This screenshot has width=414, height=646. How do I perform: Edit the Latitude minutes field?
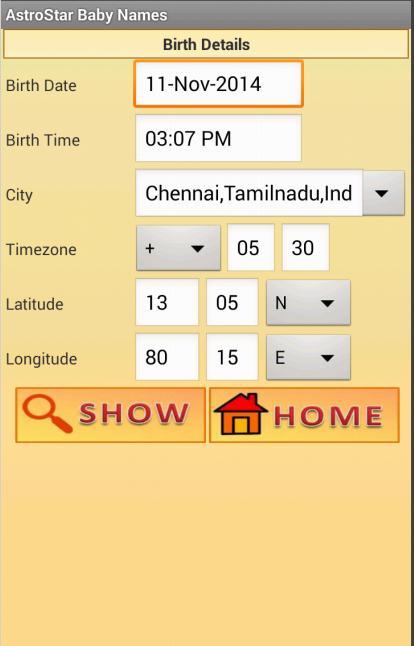click(x=232, y=302)
